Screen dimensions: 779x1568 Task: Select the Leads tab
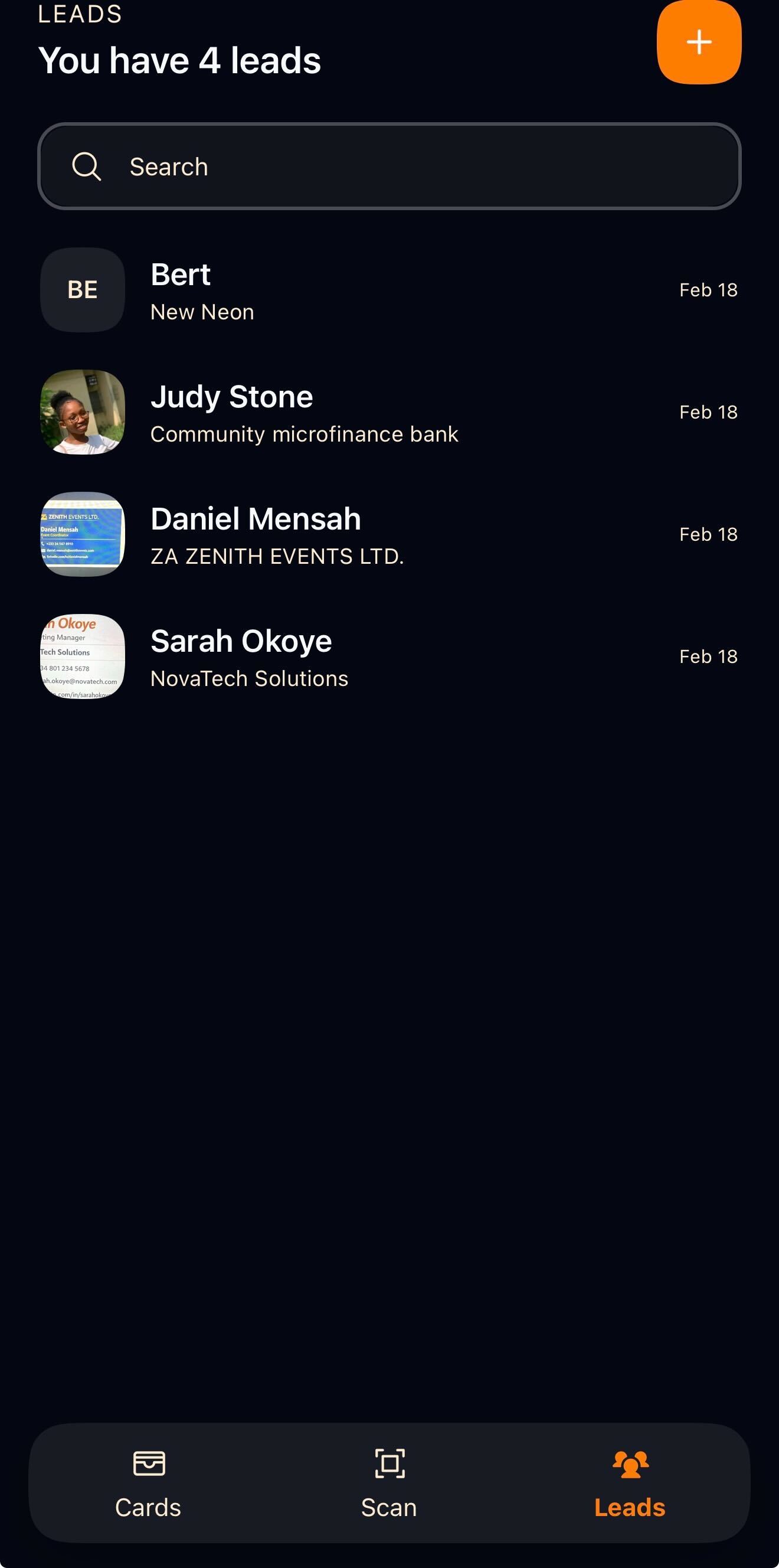coord(630,1483)
